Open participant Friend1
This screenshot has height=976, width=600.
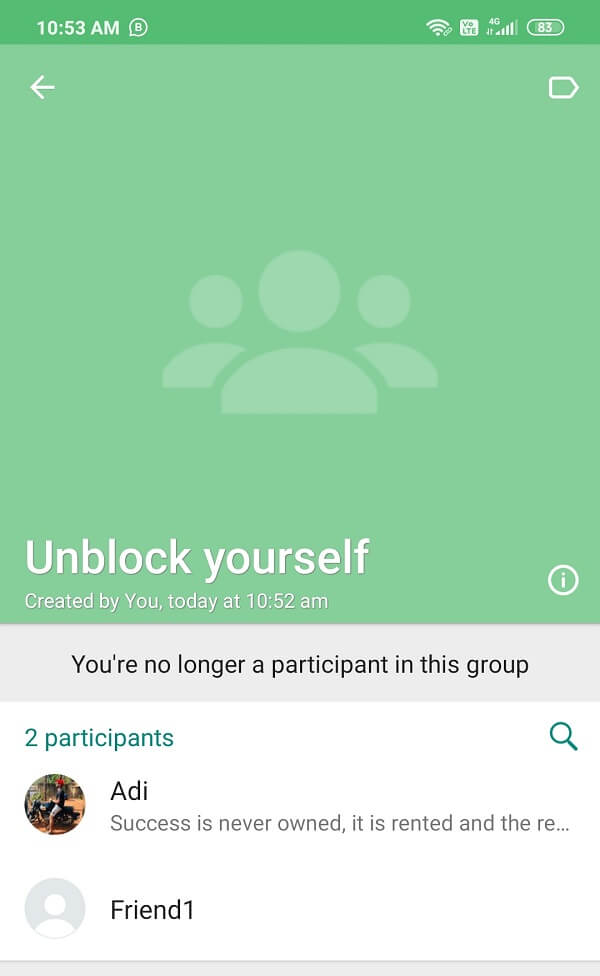tap(300, 909)
